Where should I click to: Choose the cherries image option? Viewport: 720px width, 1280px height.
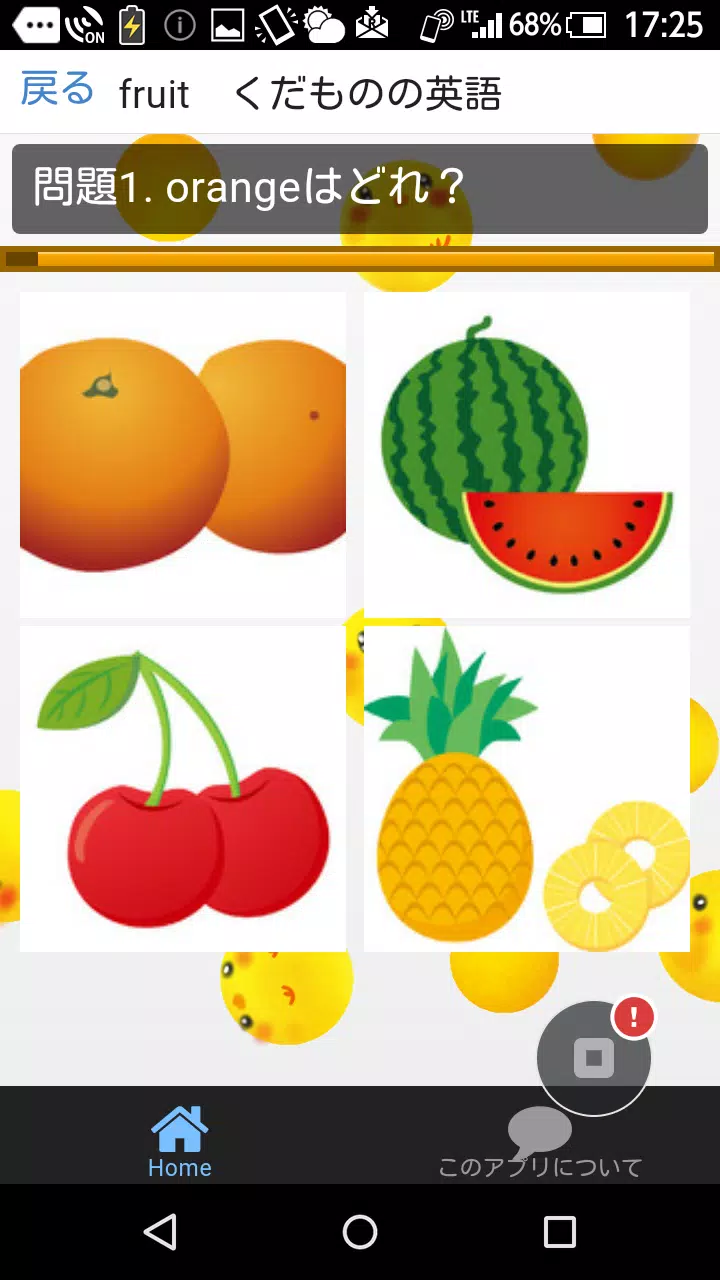[x=183, y=788]
